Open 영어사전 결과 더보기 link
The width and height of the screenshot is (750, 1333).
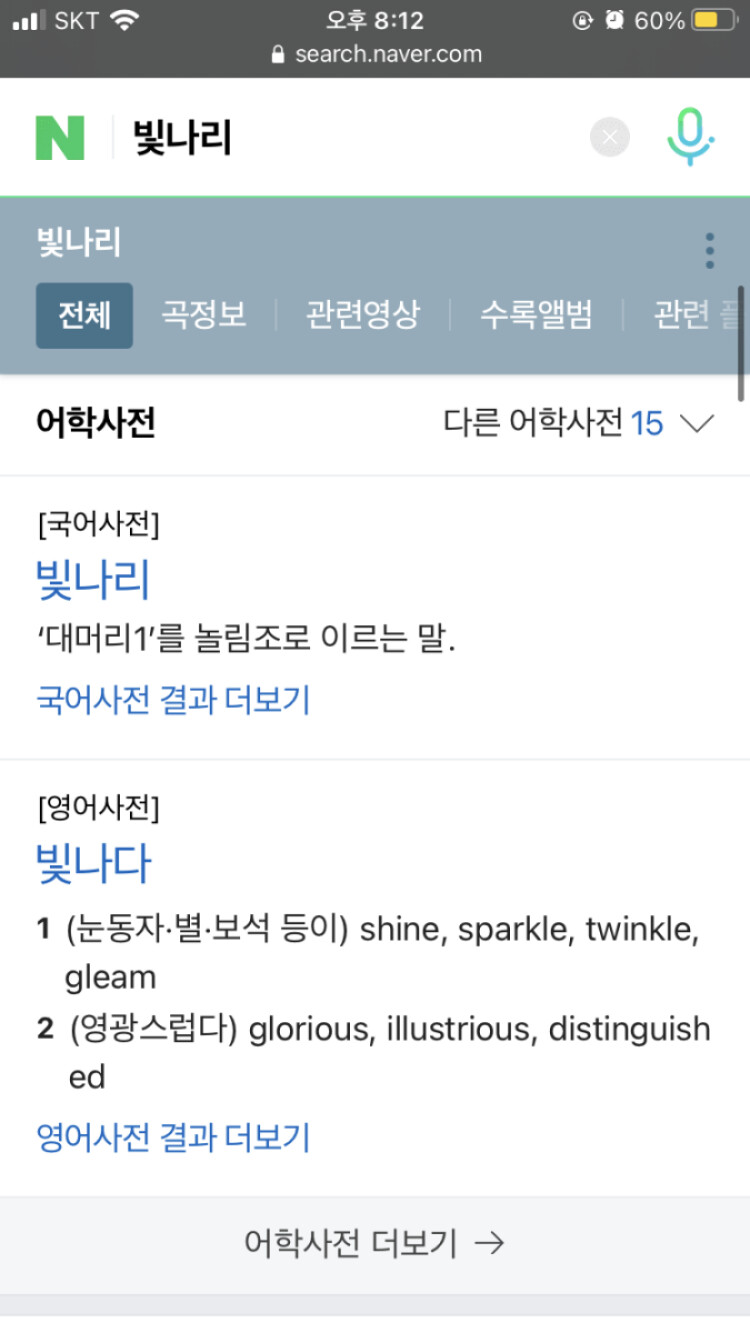(x=173, y=1137)
